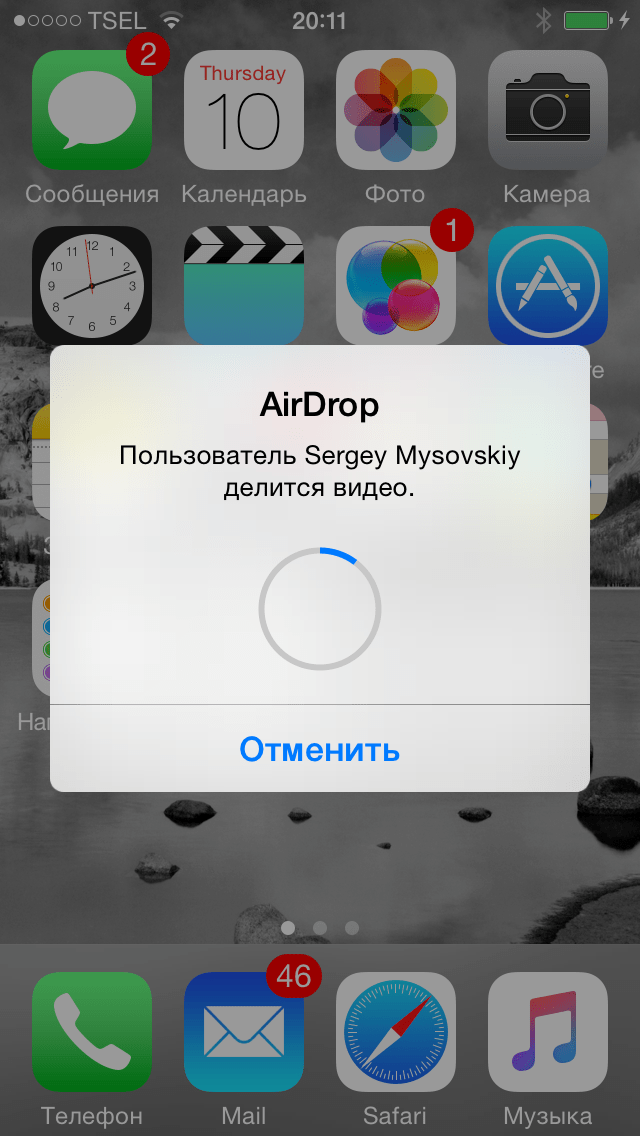Open the Clock app
Image resolution: width=640 pixels, height=1136 pixels.
pyautogui.click(x=92, y=285)
